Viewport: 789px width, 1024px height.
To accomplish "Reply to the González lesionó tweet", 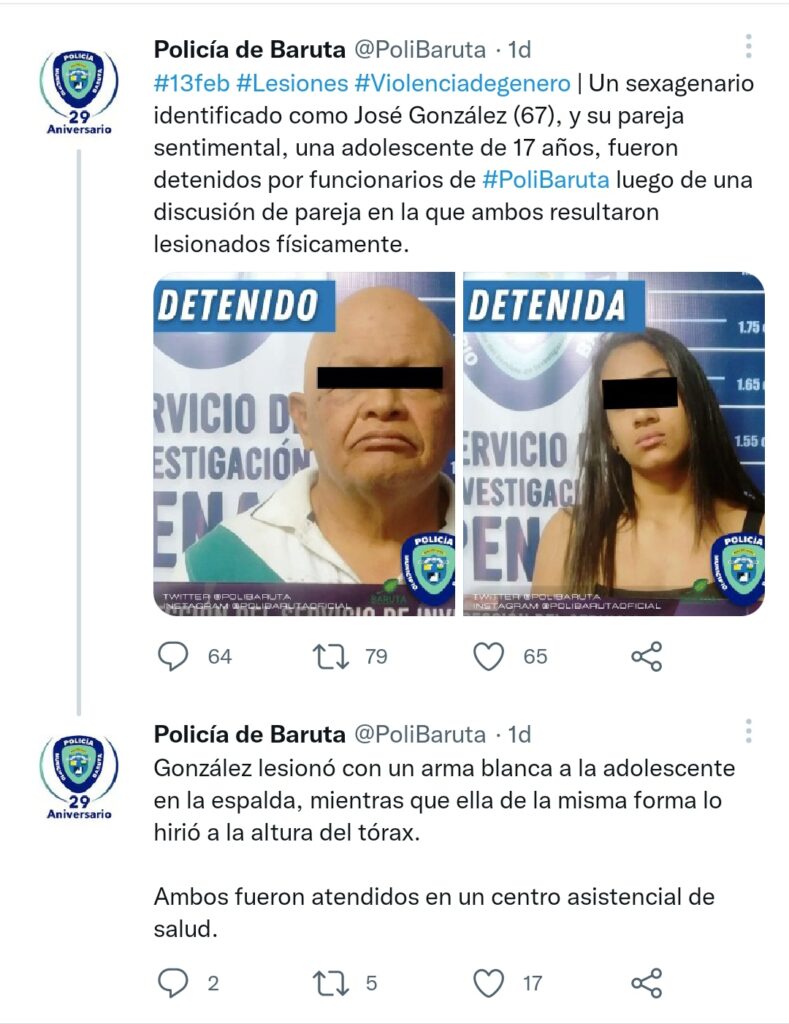I will [174, 983].
